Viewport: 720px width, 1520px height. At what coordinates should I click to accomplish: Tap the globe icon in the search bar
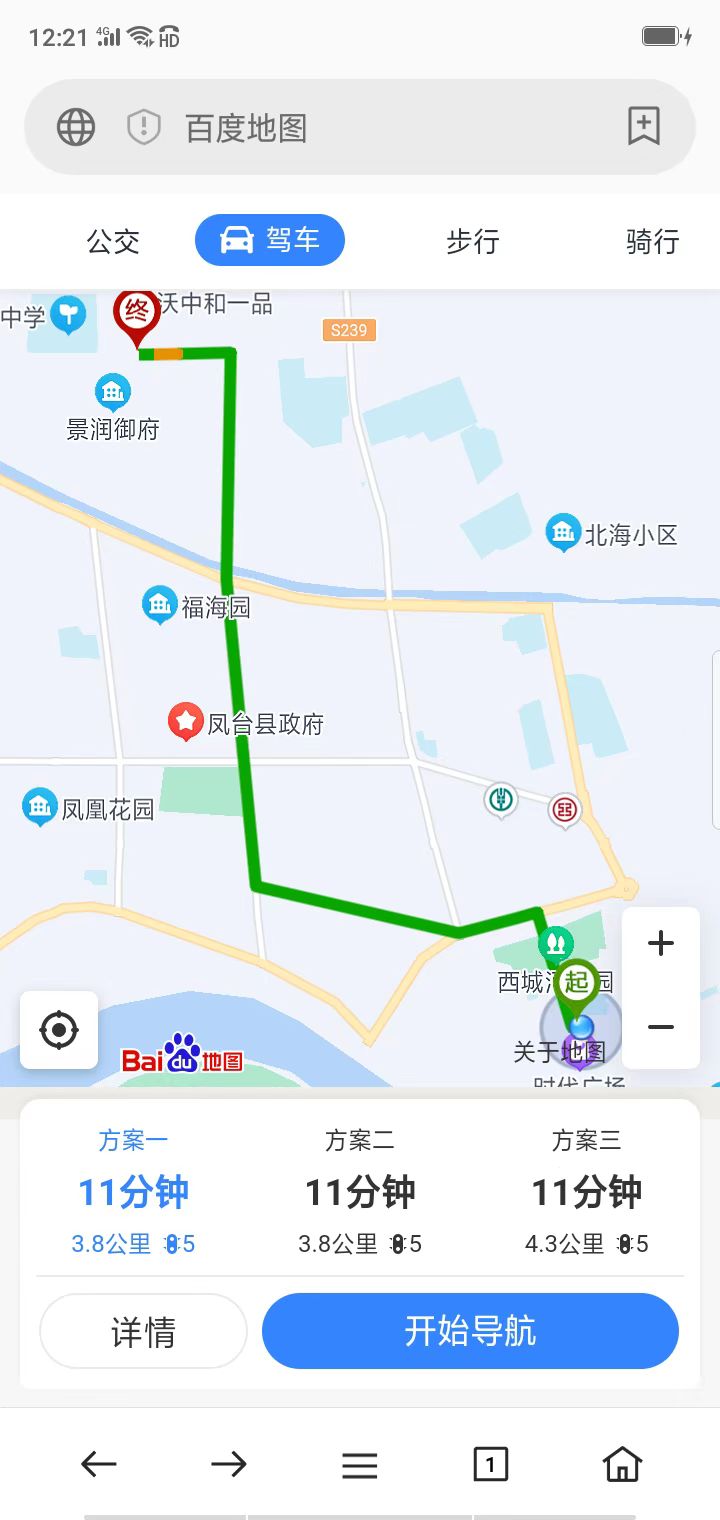coord(76,127)
